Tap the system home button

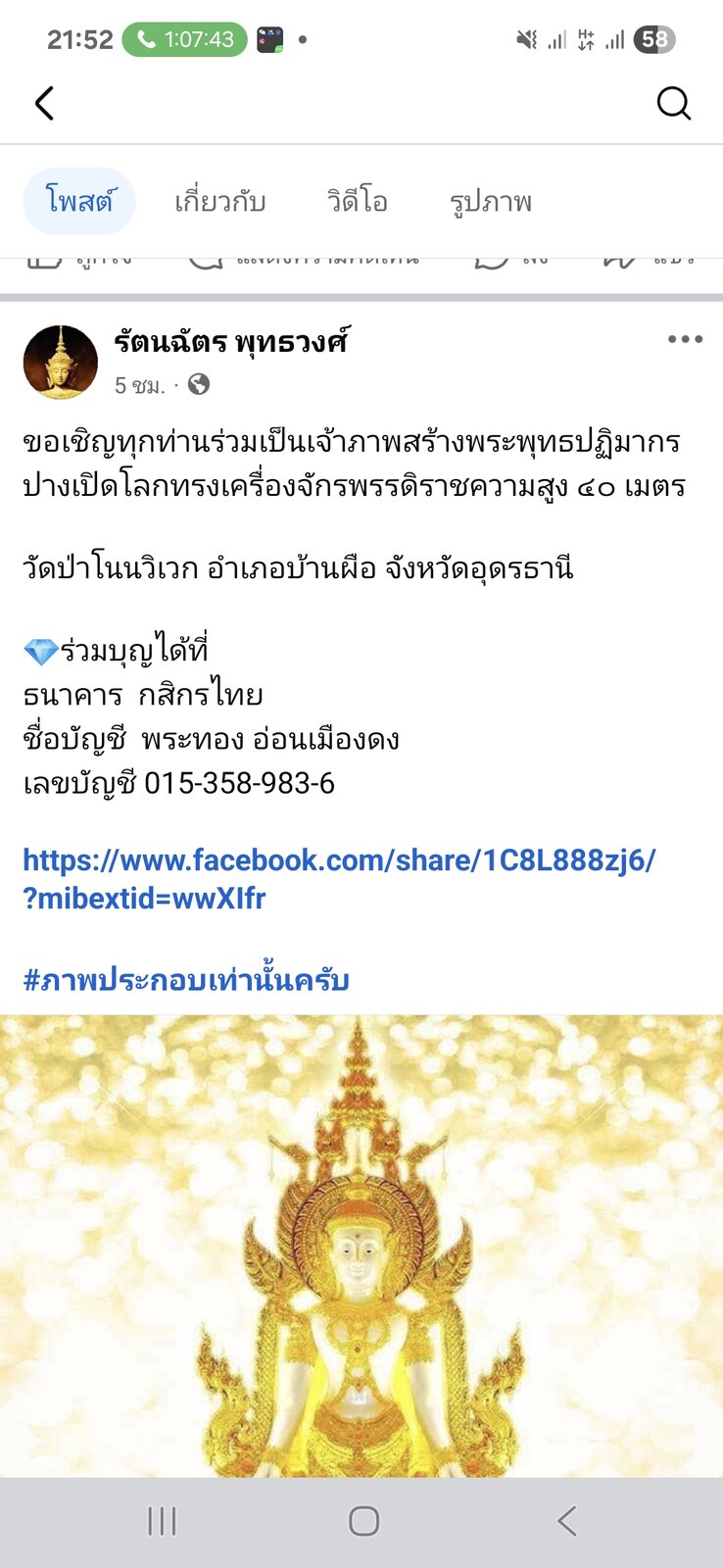(x=363, y=1521)
